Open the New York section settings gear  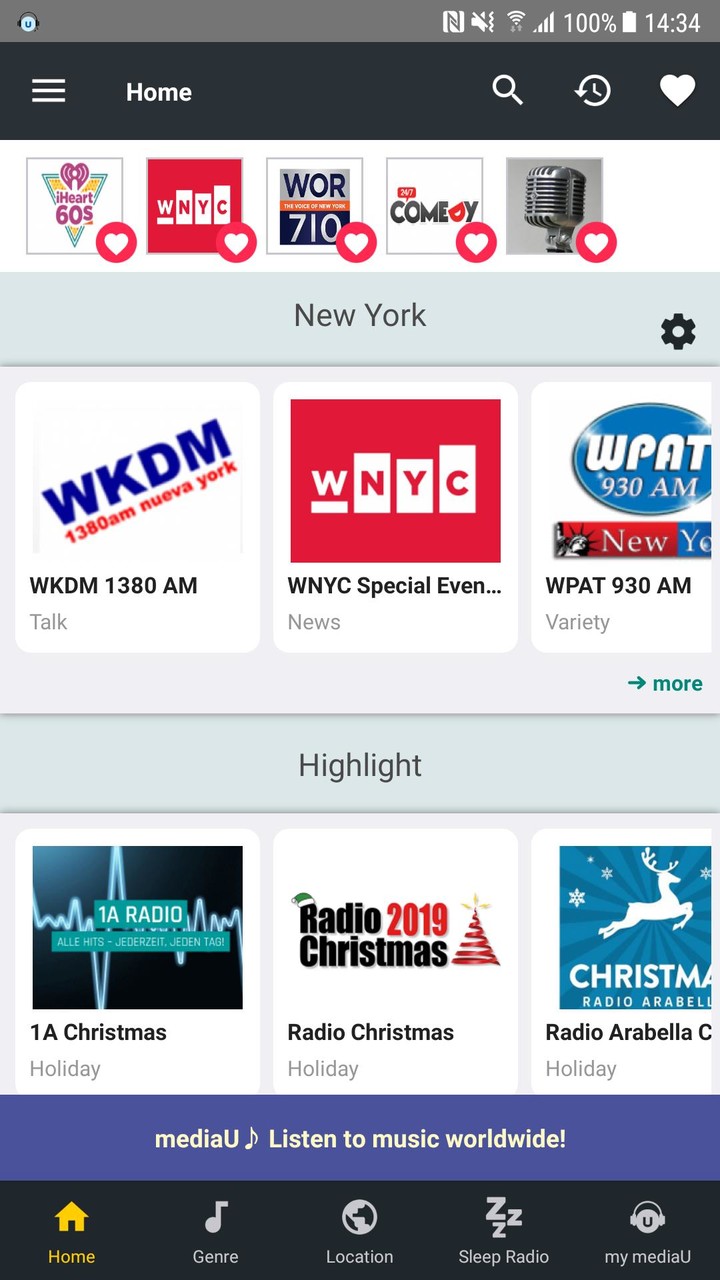(x=678, y=331)
